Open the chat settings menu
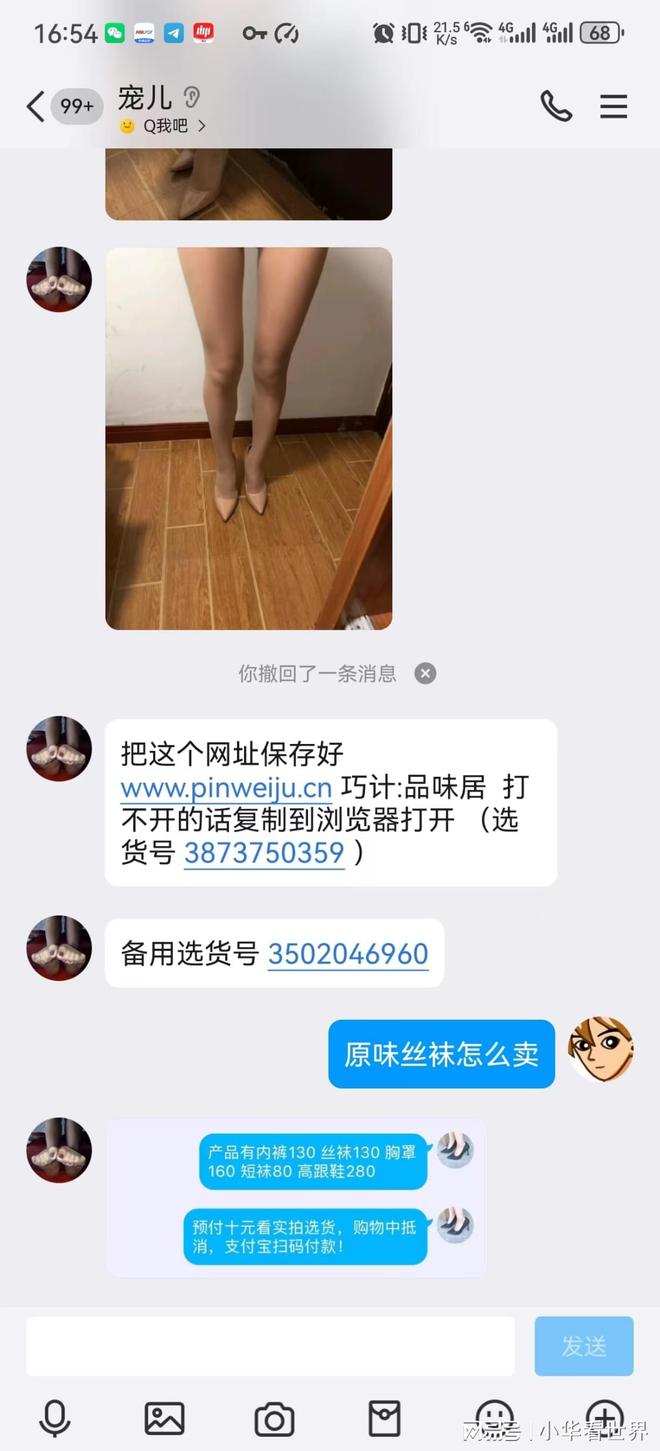The width and height of the screenshot is (660, 1451). tap(613, 106)
